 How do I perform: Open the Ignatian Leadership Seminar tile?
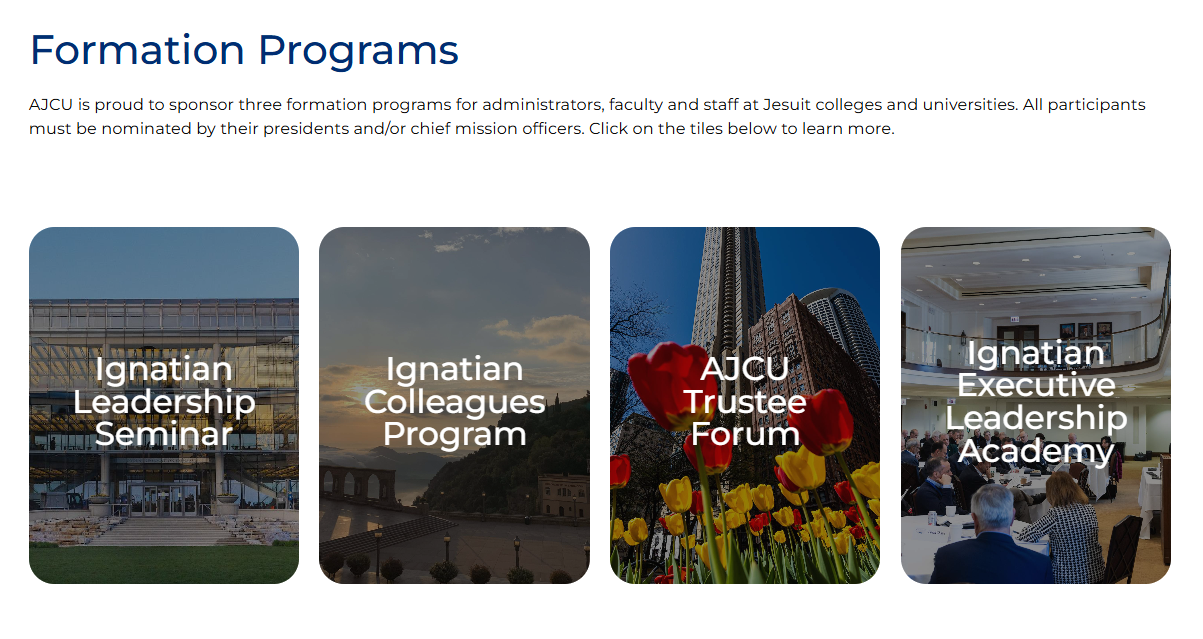click(x=164, y=404)
